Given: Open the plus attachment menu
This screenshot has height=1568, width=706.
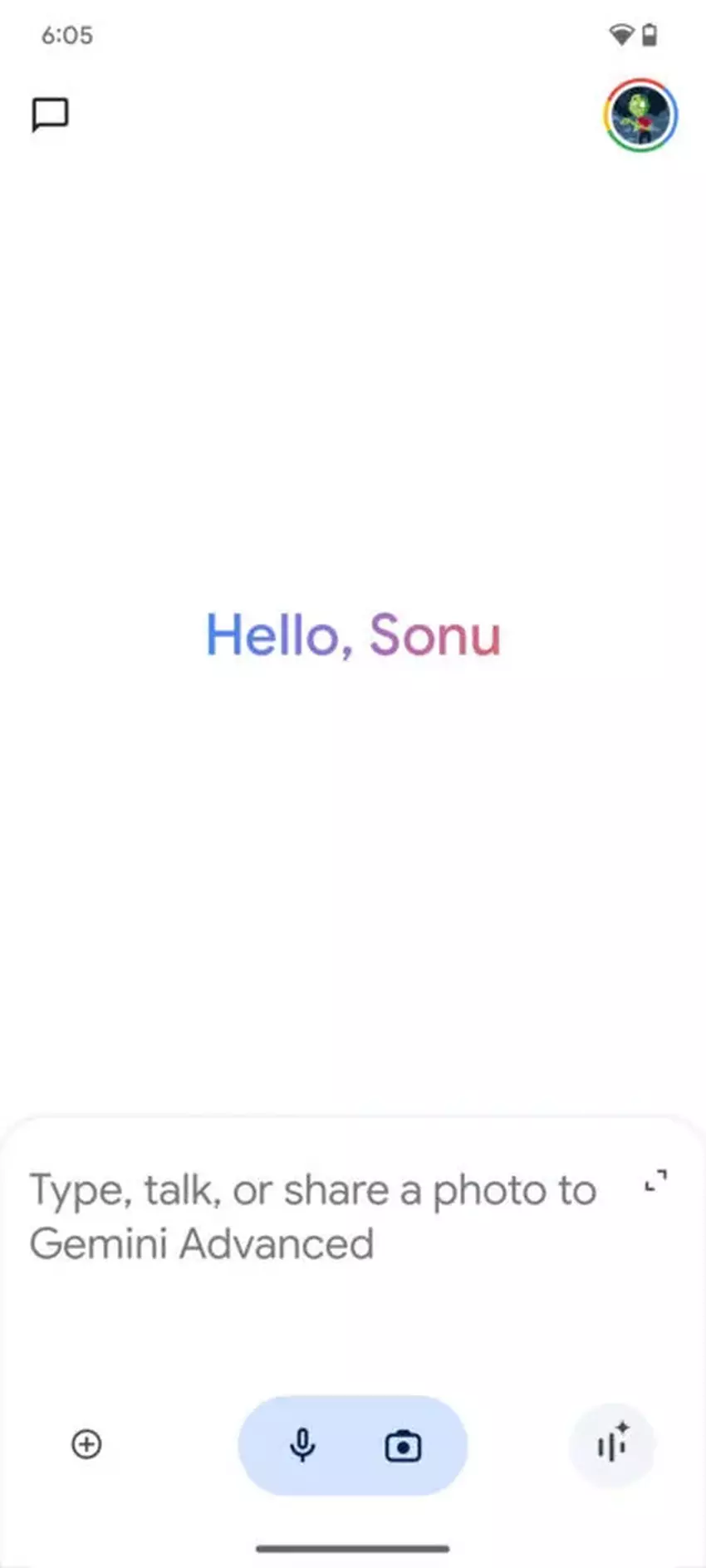Looking at the screenshot, I should 86,1444.
